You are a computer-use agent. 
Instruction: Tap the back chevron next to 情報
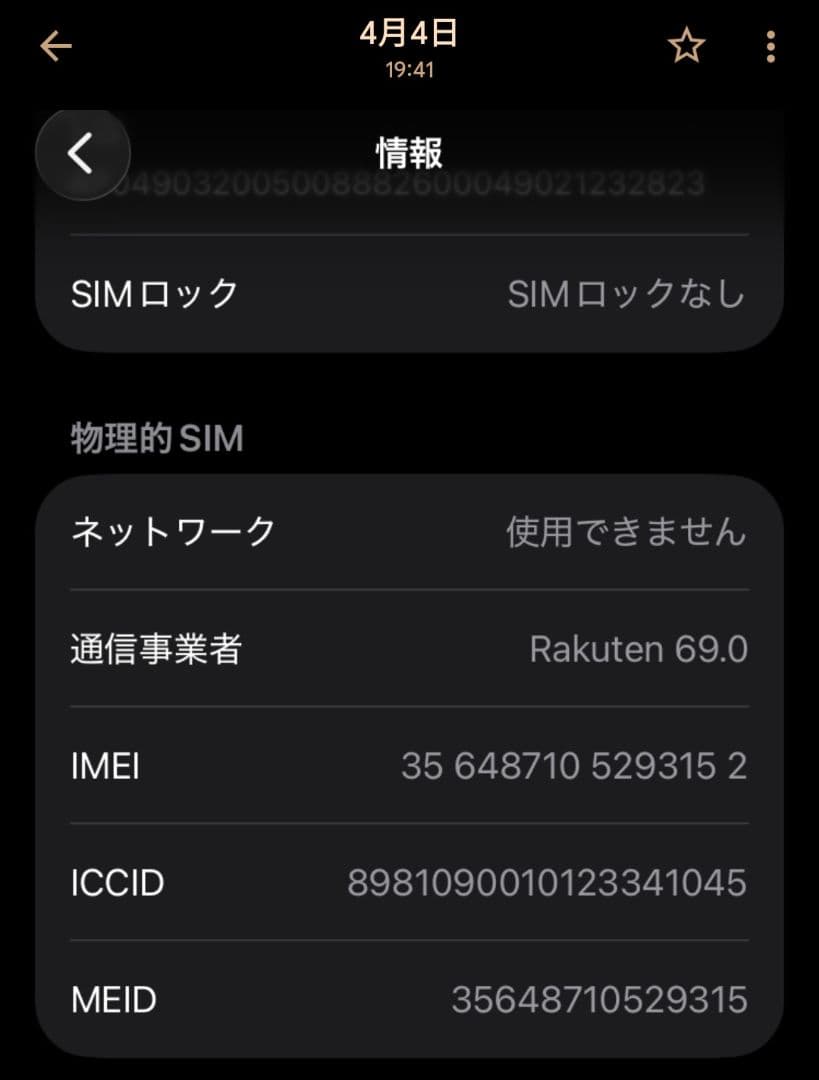(x=83, y=153)
